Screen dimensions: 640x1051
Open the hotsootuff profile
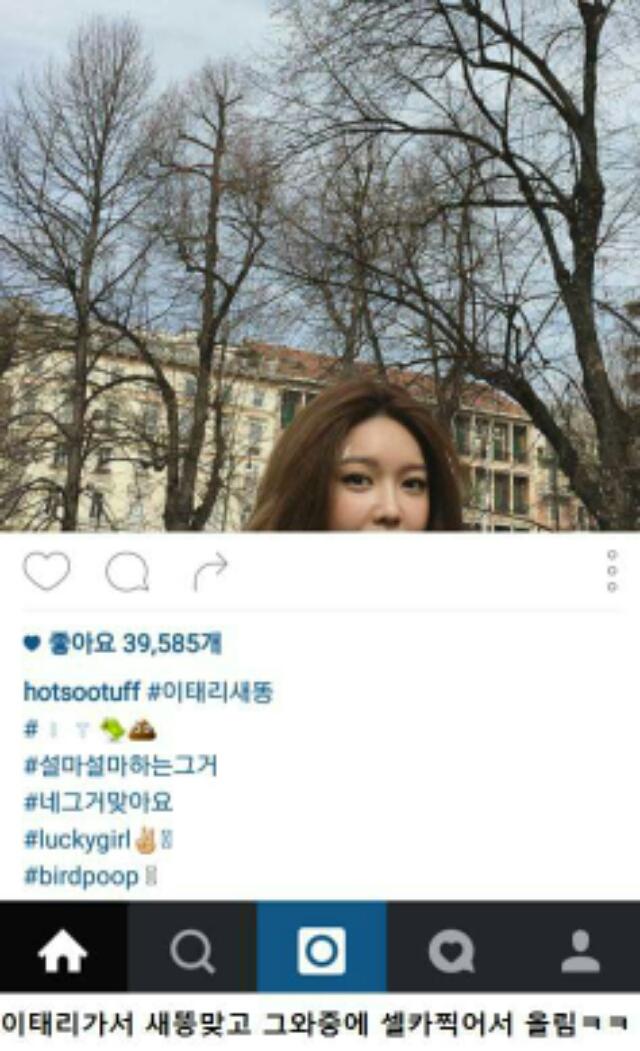point(81,691)
